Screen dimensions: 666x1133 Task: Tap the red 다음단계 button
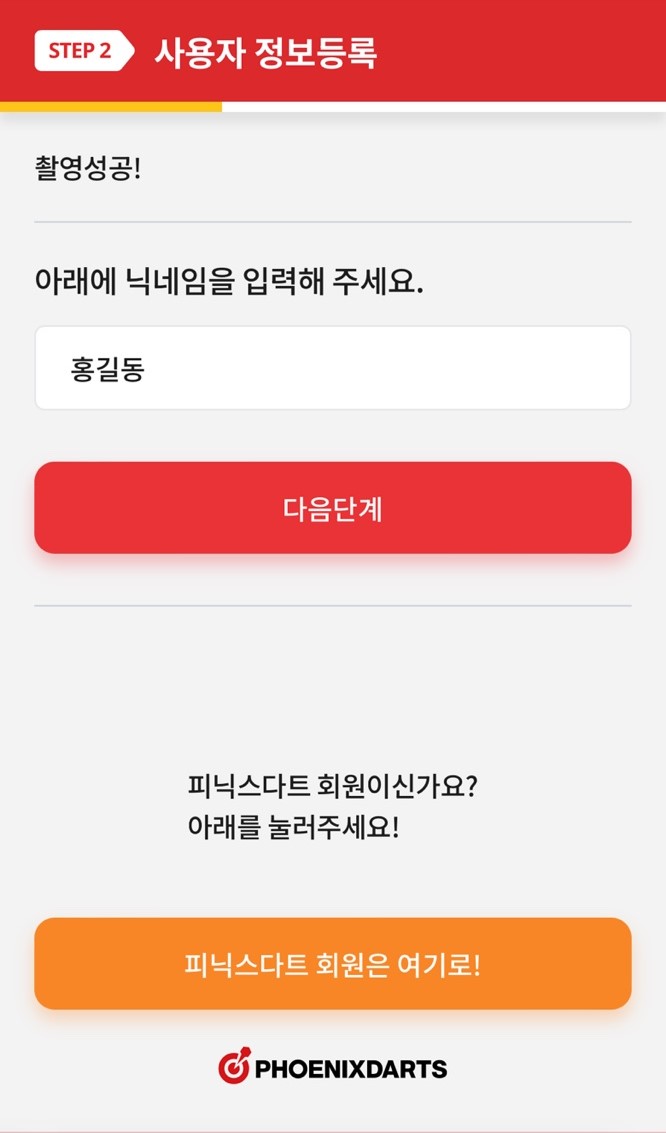point(332,508)
